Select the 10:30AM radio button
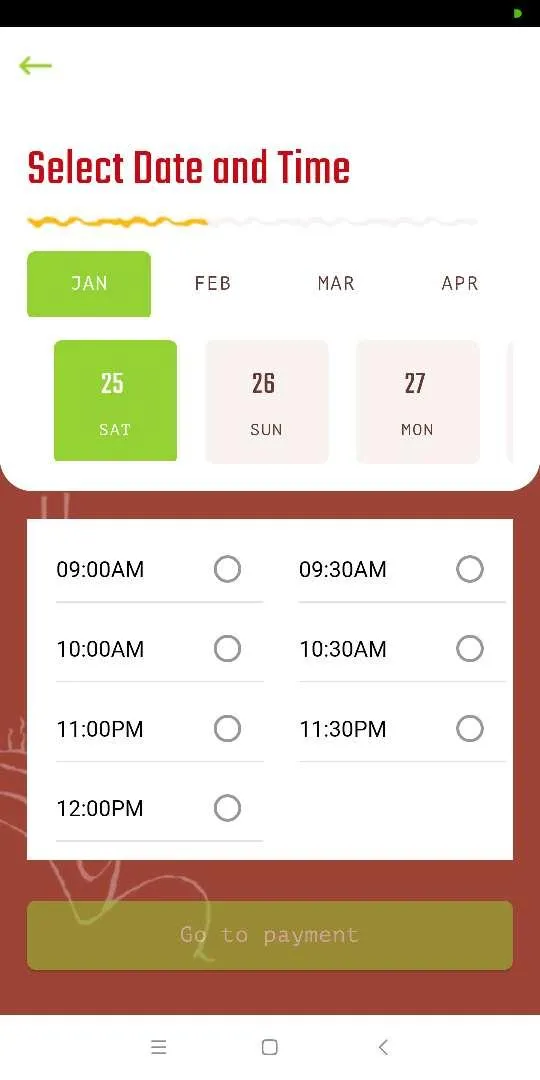Image resolution: width=540 pixels, height=1080 pixels. click(x=470, y=649)
